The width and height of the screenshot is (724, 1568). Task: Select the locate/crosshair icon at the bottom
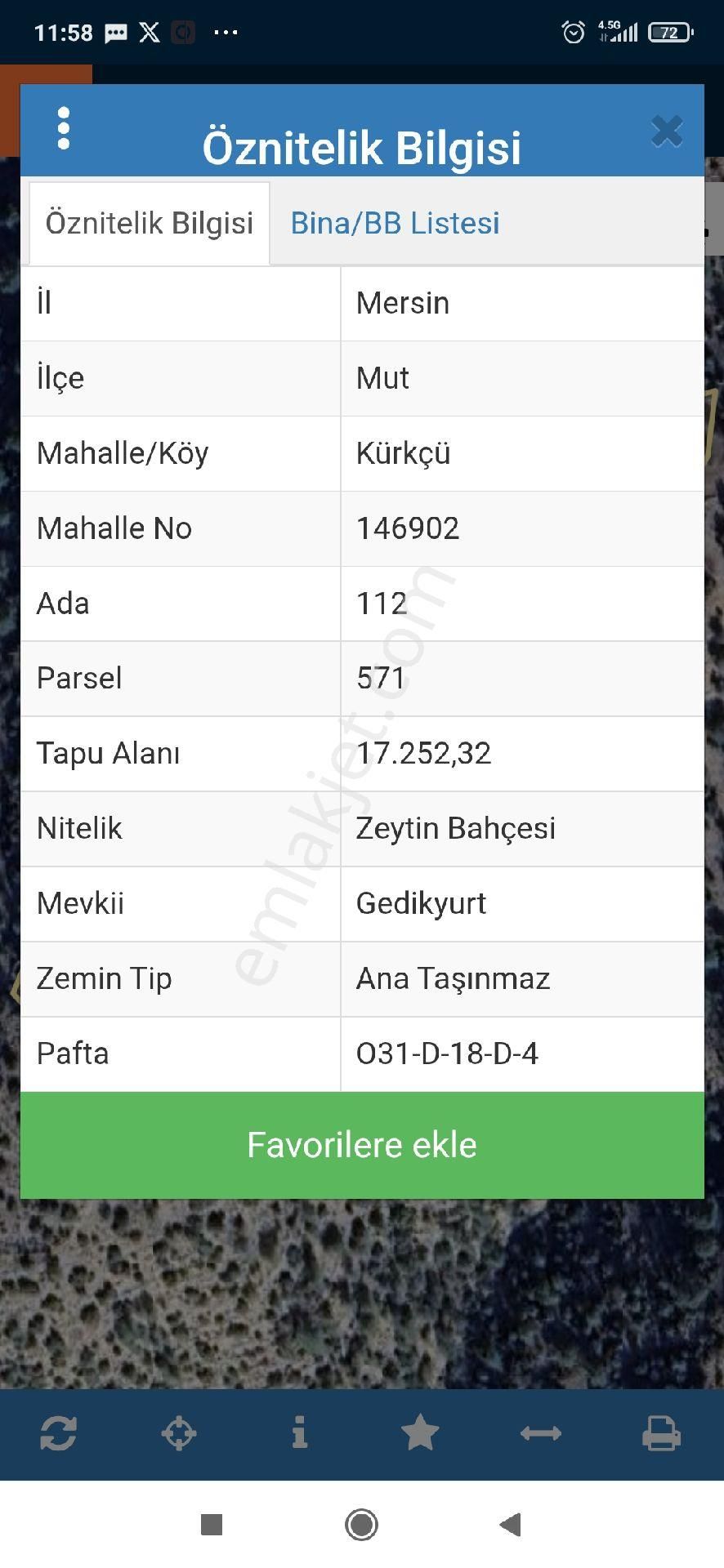coord(180,1433)
